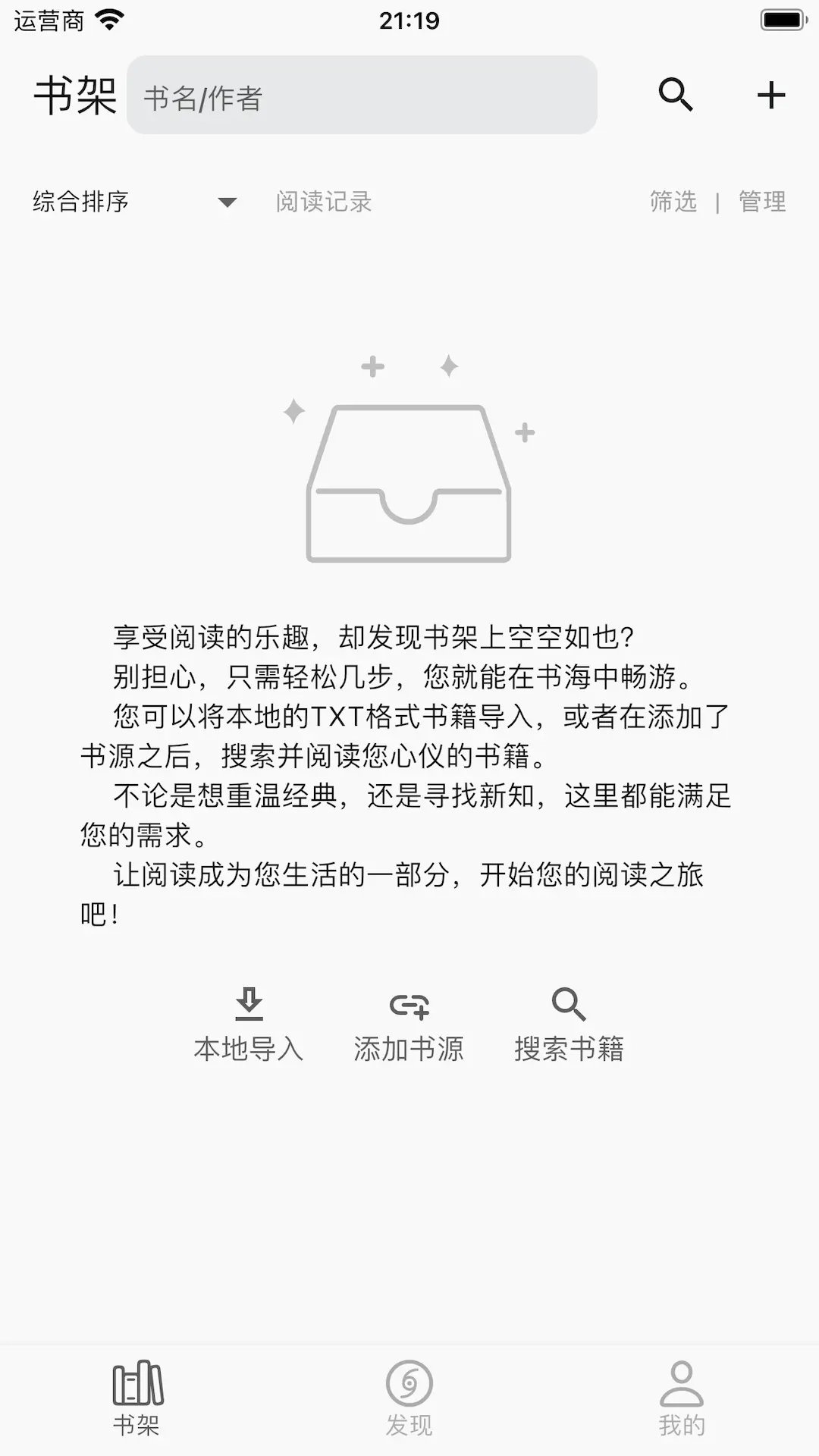Tap the 添加书源 link icon to add book sources

(409, 1006)
